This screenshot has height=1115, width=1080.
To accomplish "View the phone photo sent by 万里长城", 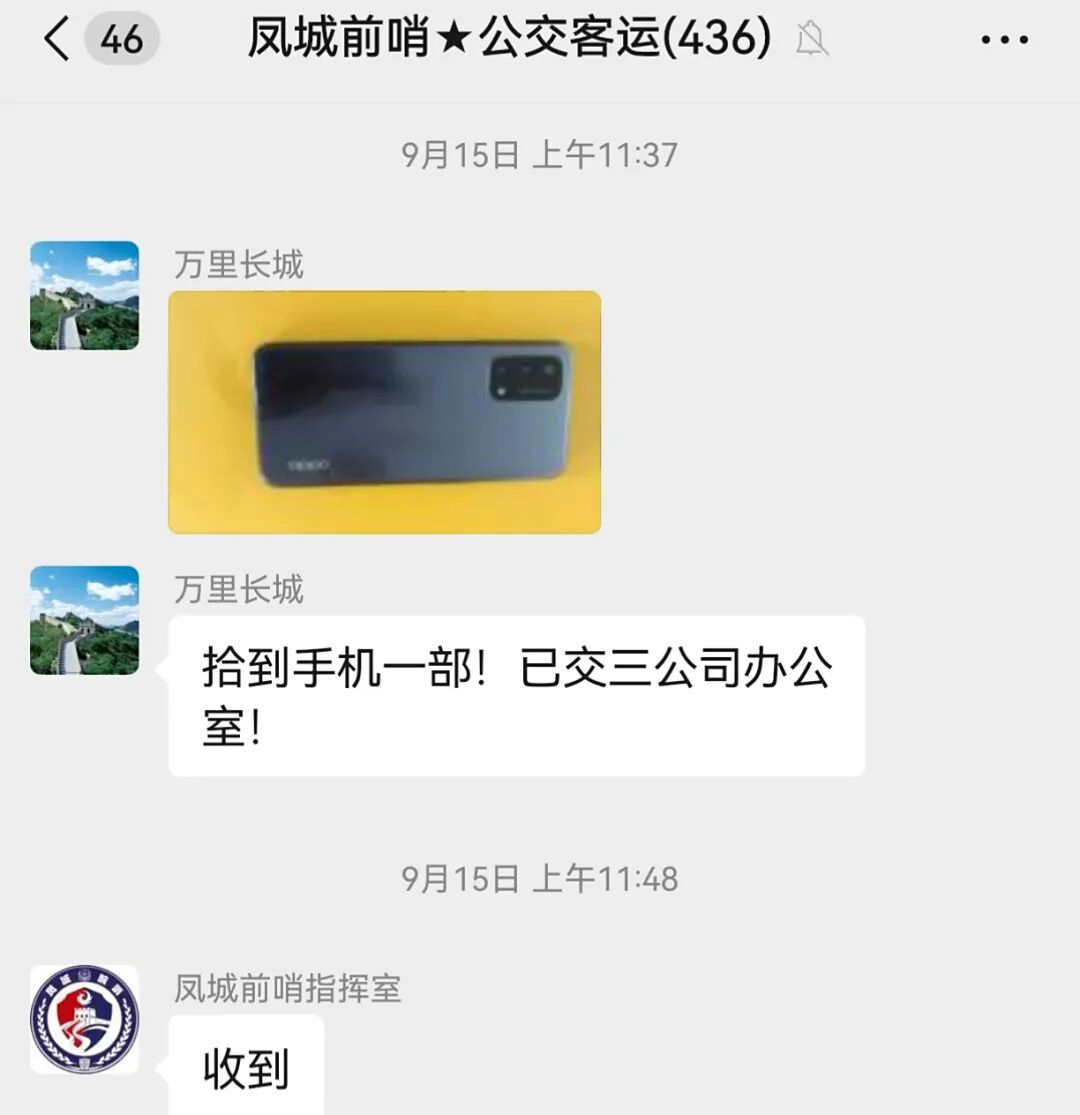I will (x=384, y=412).
